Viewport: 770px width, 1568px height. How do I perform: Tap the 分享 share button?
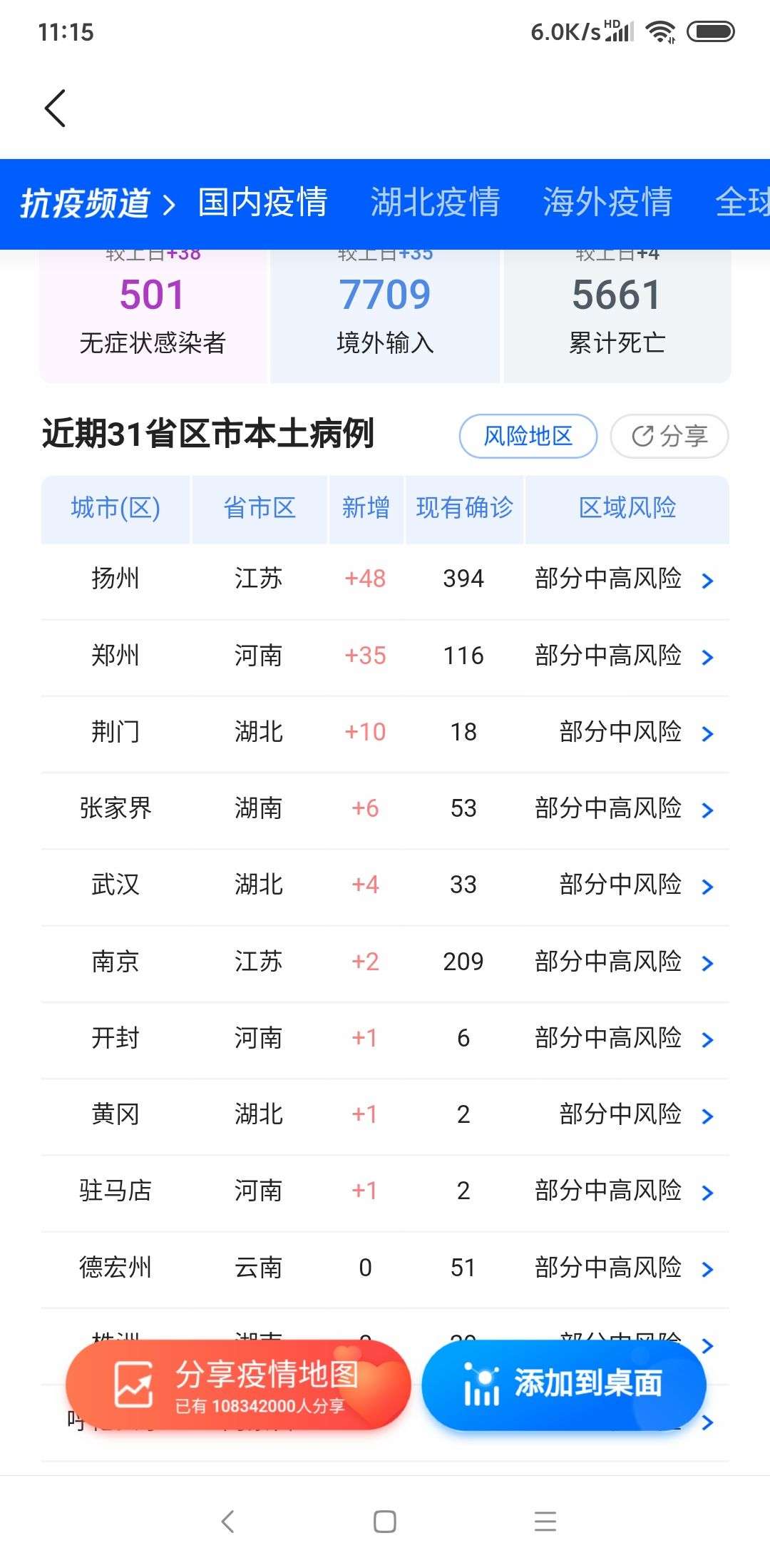[669, 436]
